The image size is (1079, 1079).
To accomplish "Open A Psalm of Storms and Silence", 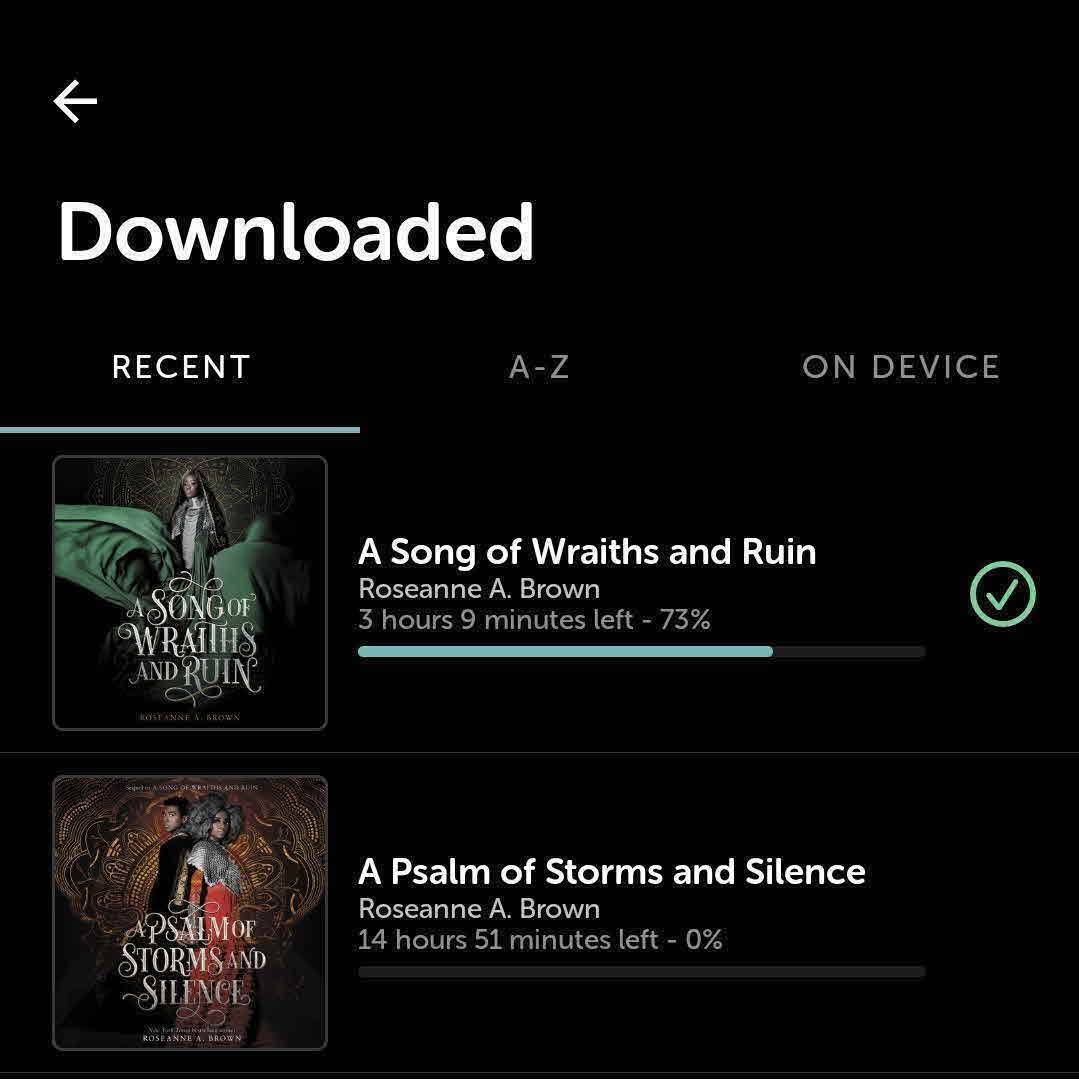I will point(611,872).
